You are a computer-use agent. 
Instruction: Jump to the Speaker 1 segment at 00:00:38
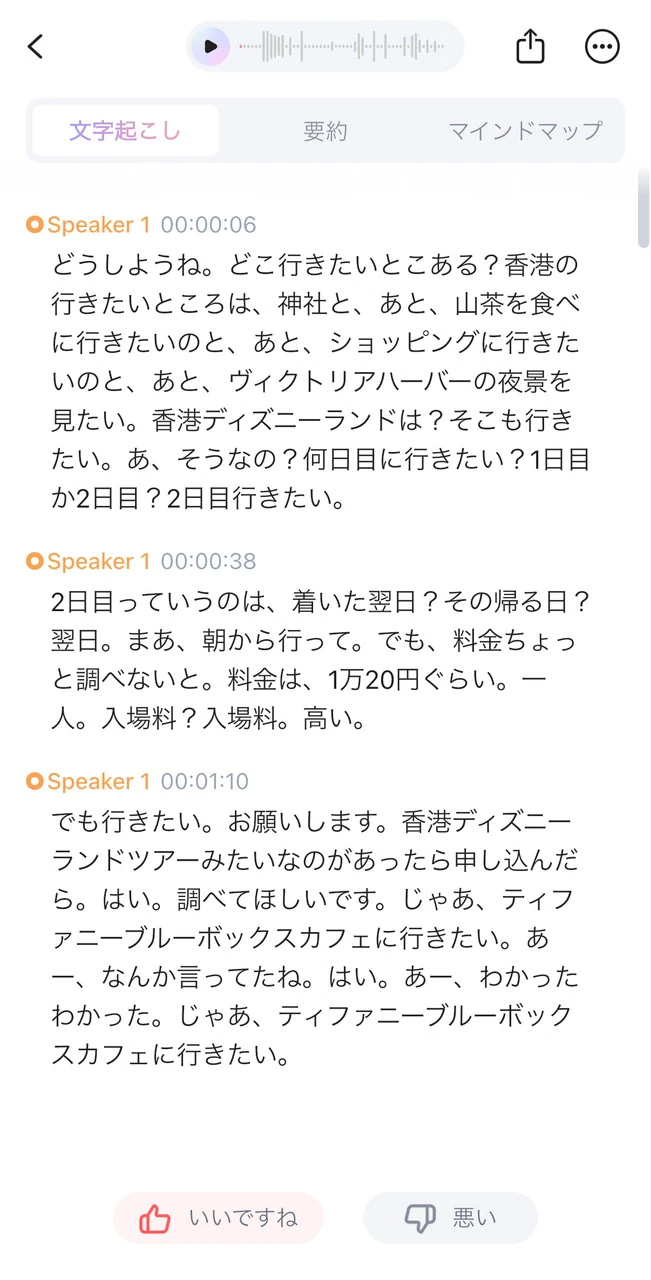pos(208,561)
